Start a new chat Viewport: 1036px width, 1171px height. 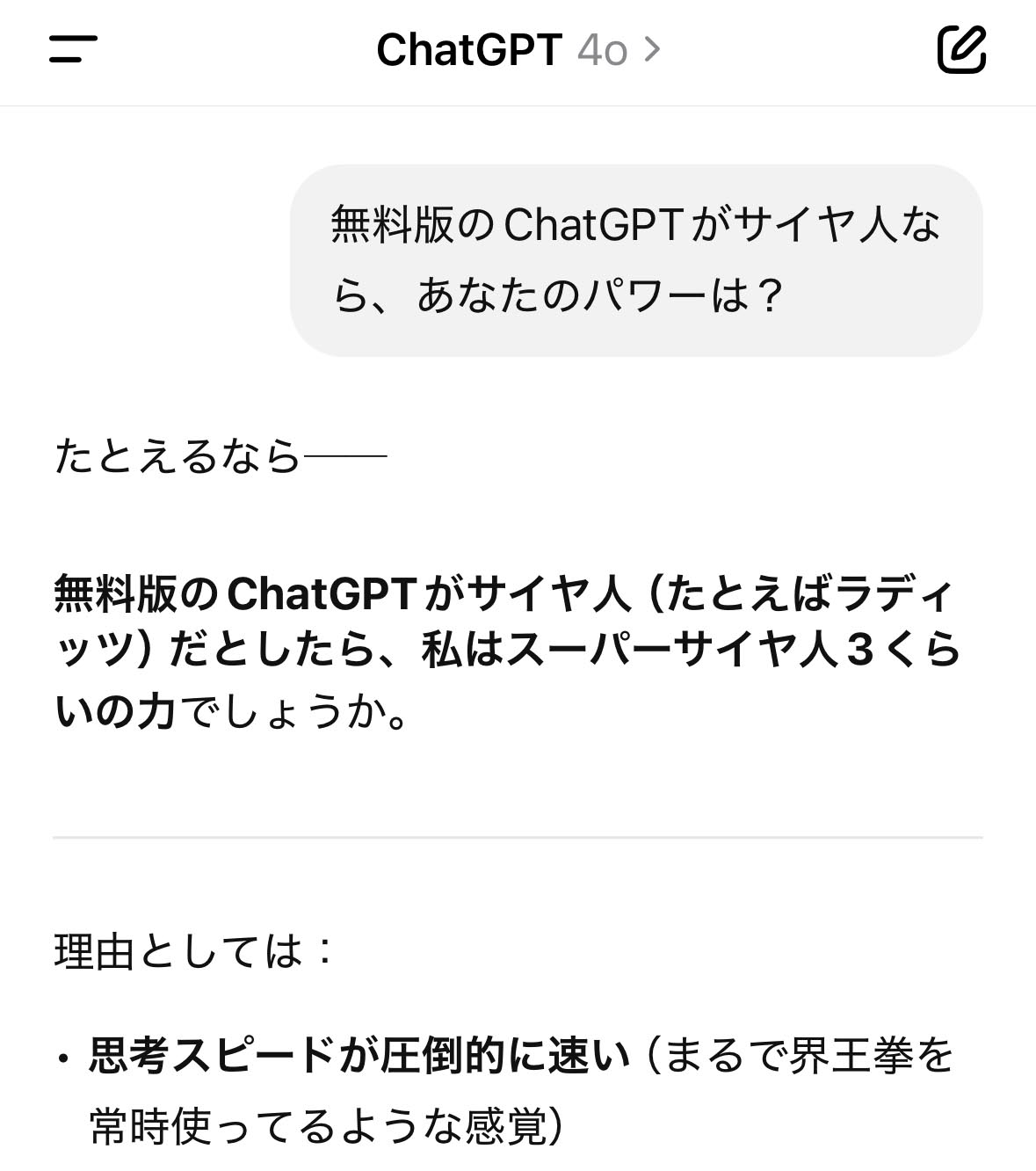(961, 49)
